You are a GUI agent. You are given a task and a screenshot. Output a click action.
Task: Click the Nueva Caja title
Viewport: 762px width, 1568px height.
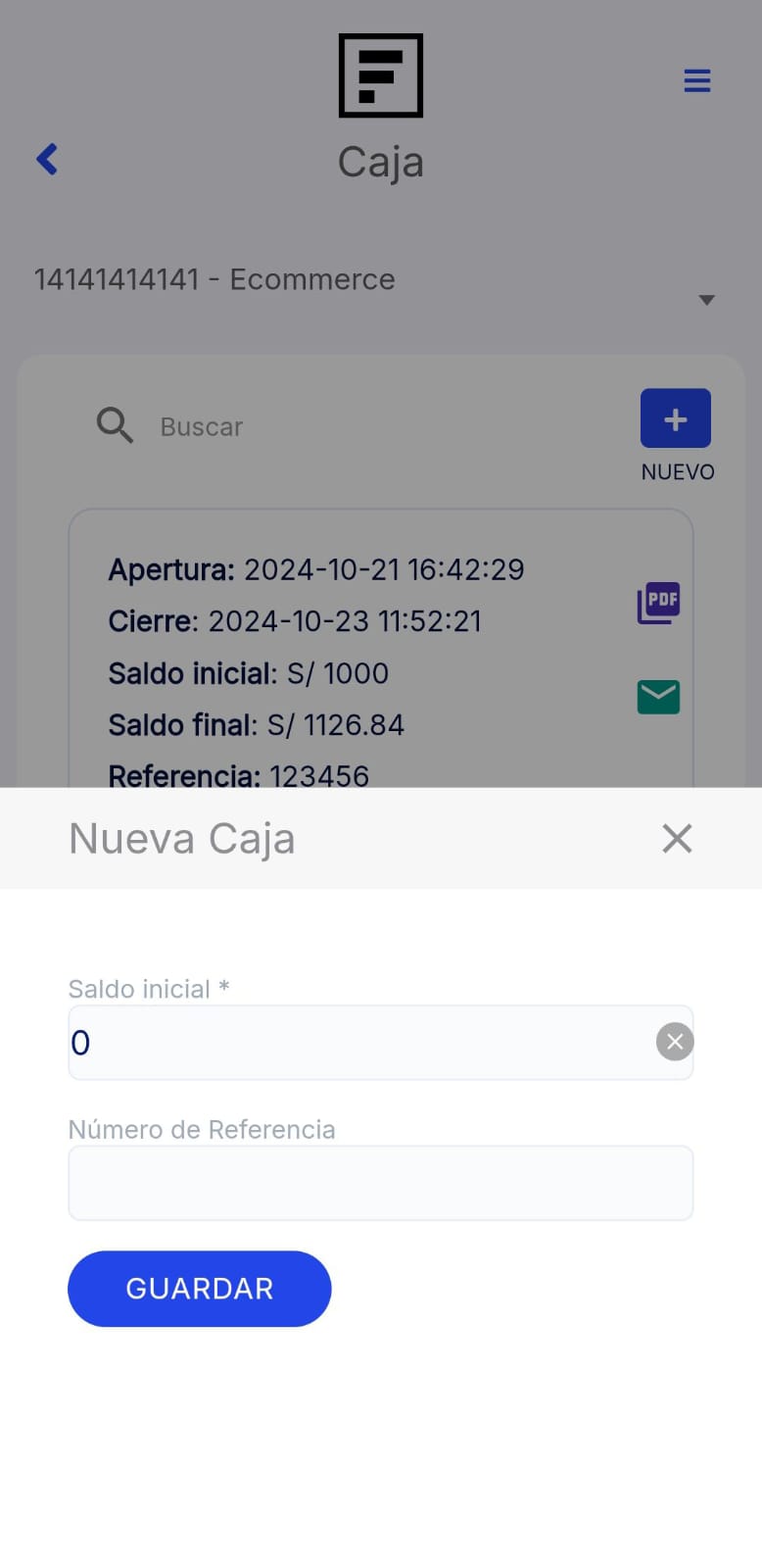[181, 838]
